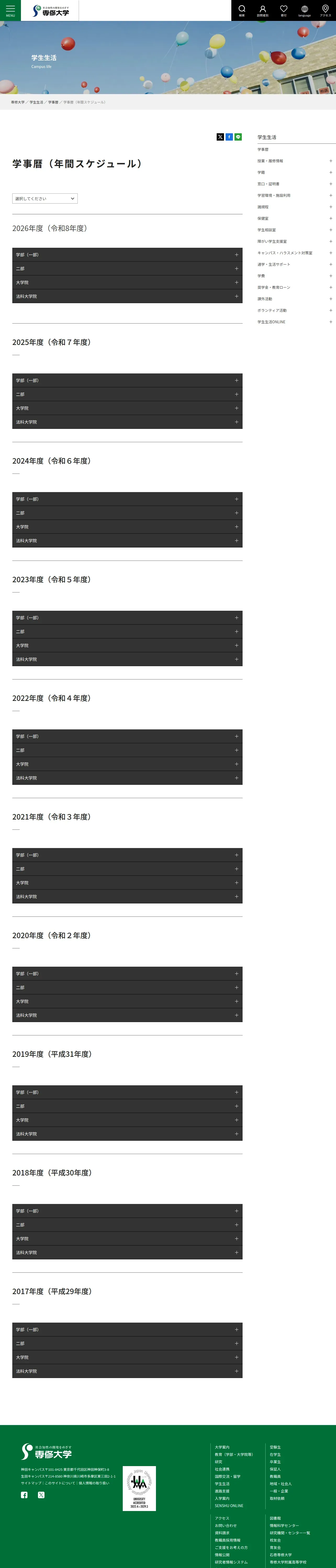The image size is (336, 1568).
Task: Open the 選択してください year dropdown
Action: (44, 198)
